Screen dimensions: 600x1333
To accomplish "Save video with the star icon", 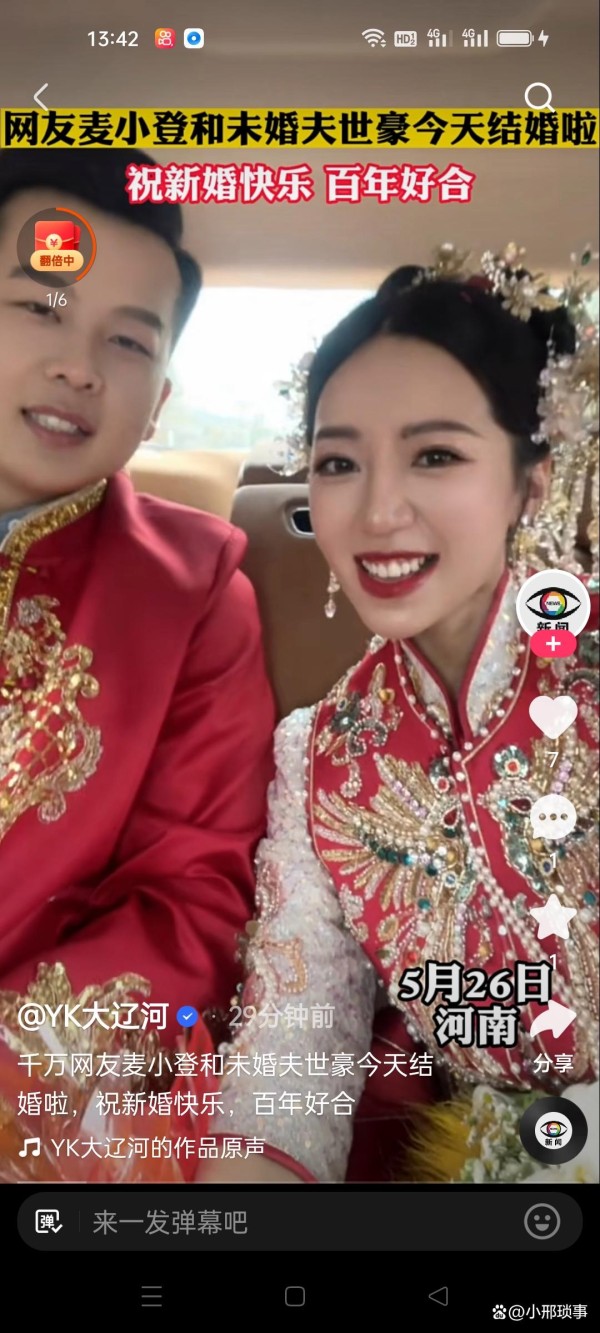I will tap(553, 916).
